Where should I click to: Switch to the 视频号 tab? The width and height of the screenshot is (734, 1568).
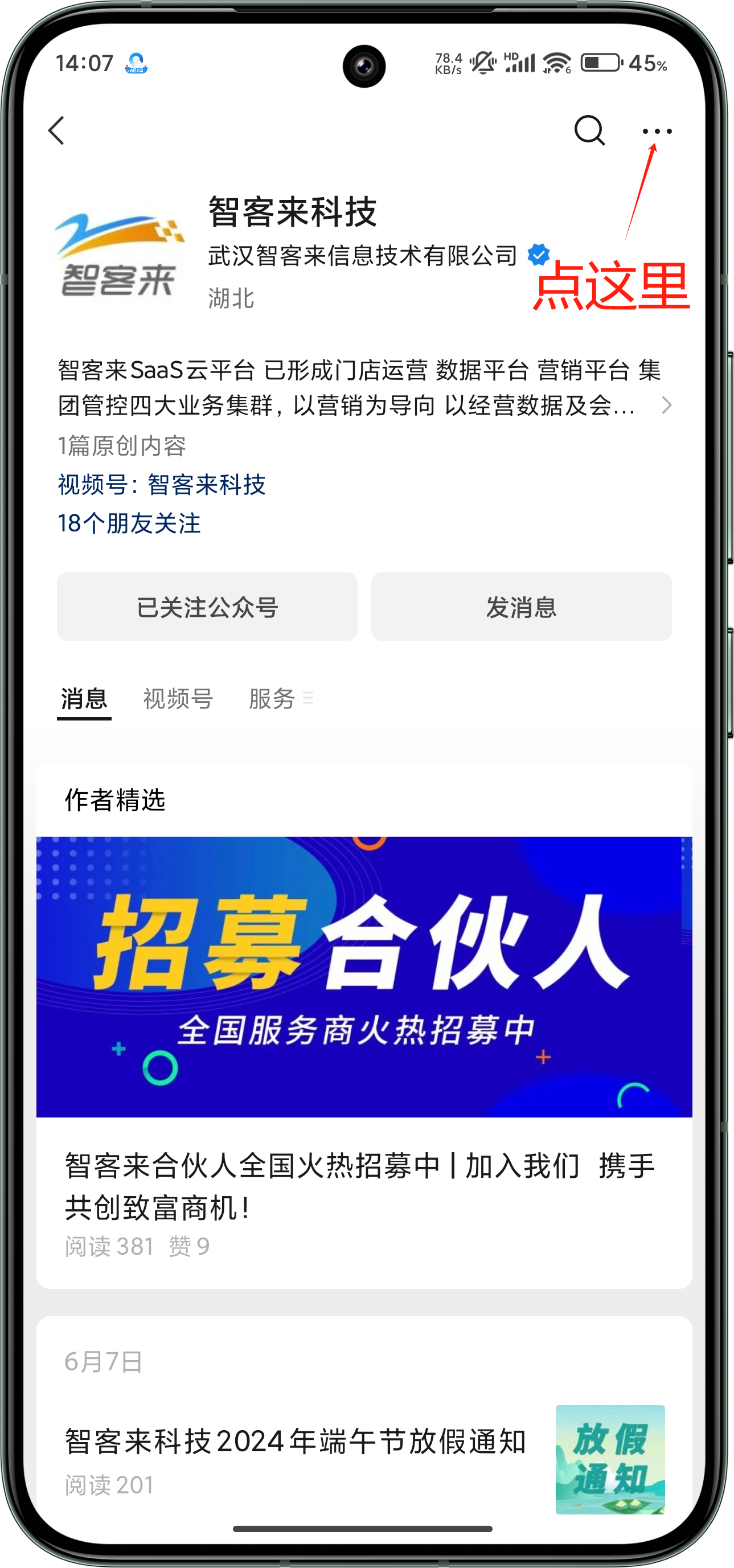pyautogui.click(x=178, y=699)
